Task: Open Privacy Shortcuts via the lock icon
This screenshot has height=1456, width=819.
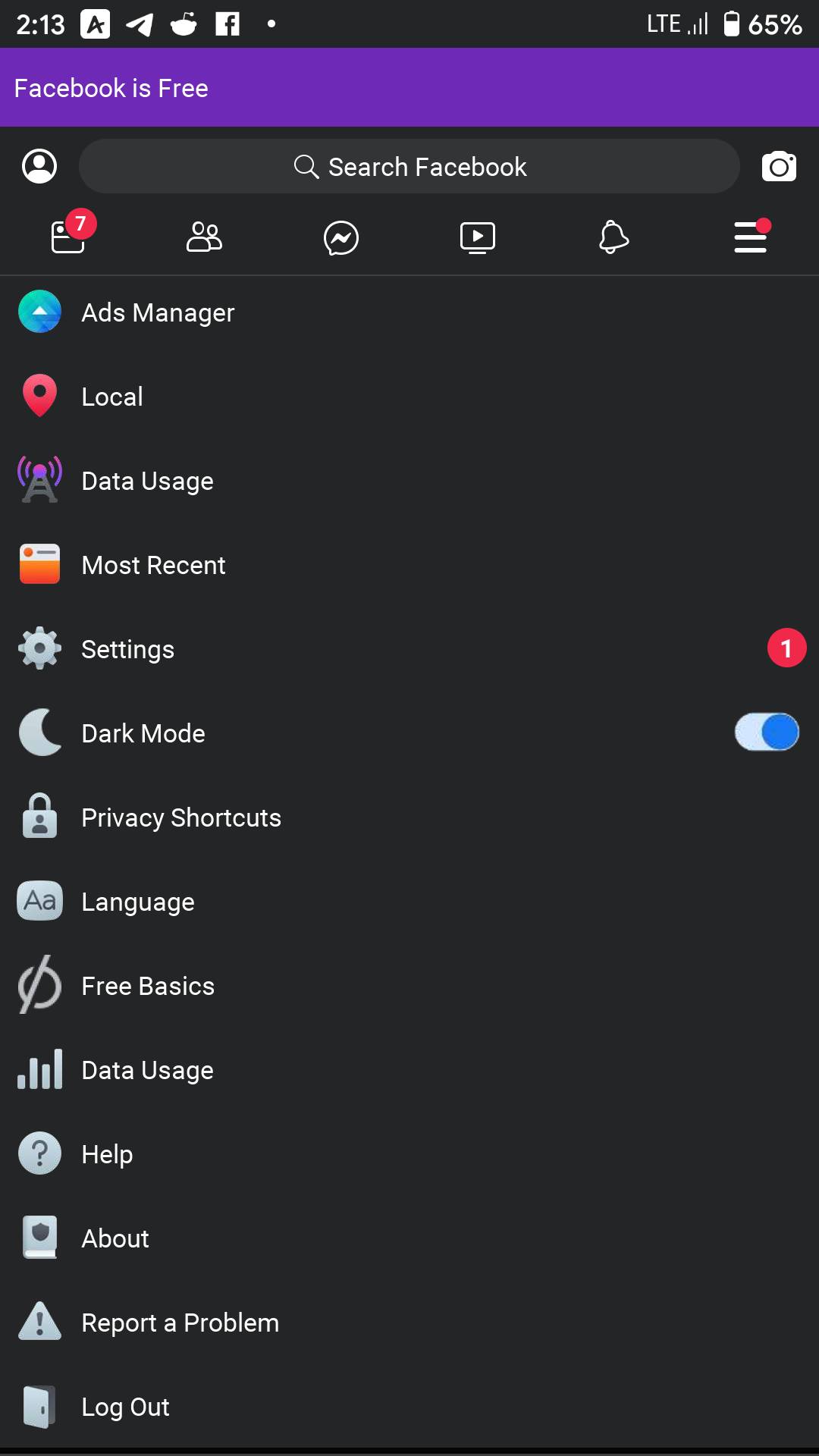Action: (x=181, y=817)
